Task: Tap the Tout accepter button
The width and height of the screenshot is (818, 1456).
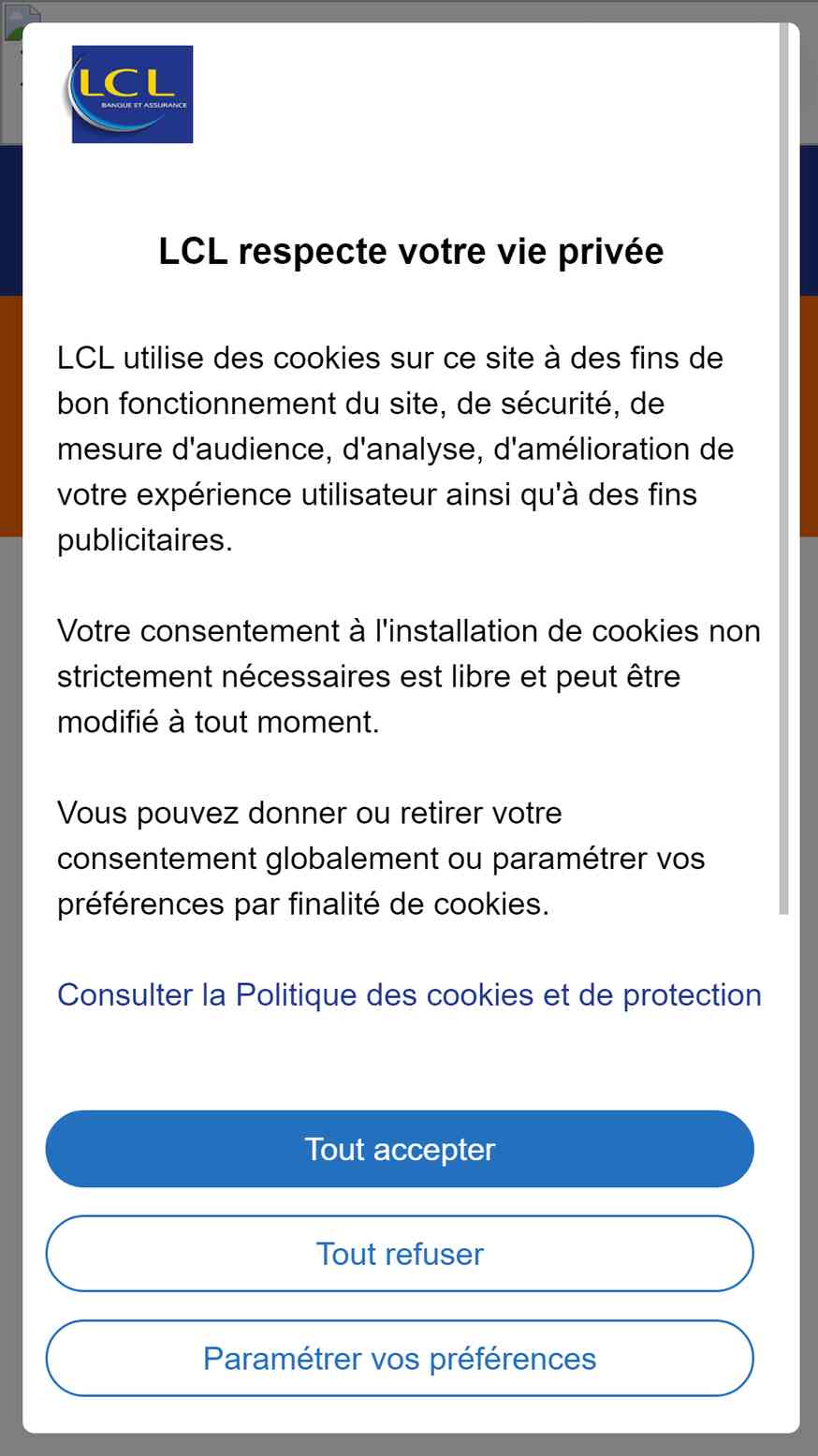Action: pyautogui.click(x=400, y=1149)
